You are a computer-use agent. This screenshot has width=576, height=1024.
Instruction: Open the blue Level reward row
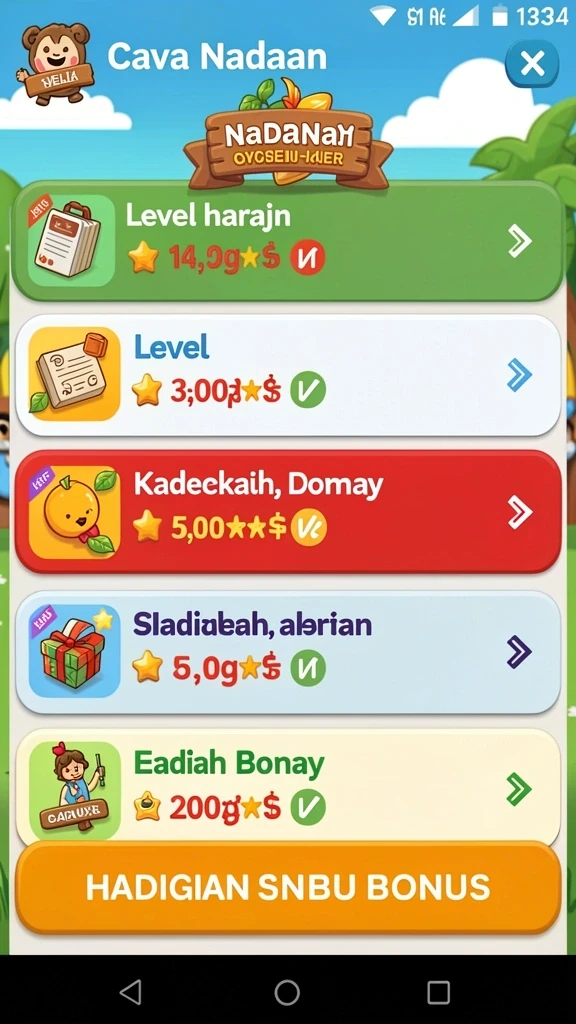click(287, 375)
